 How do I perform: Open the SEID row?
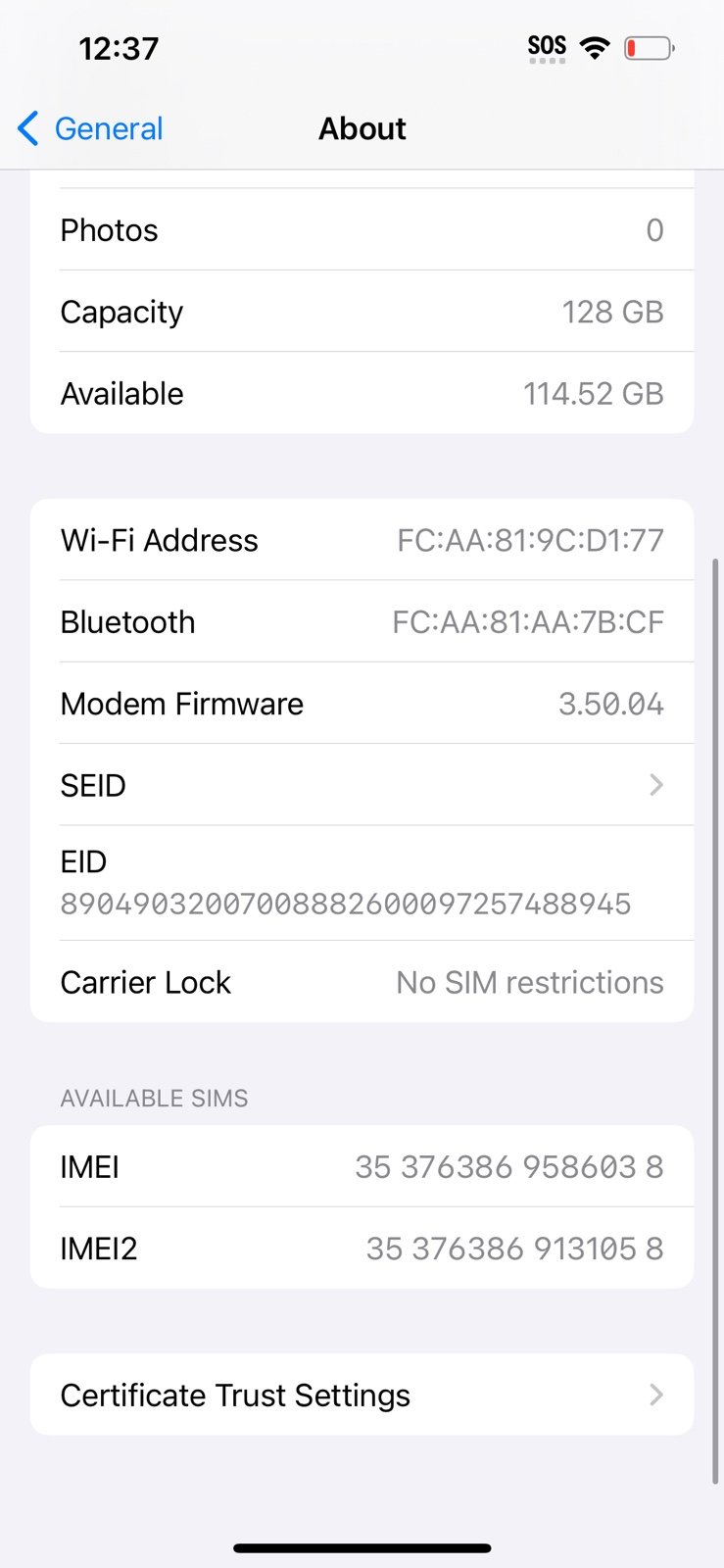pos(362,785)
